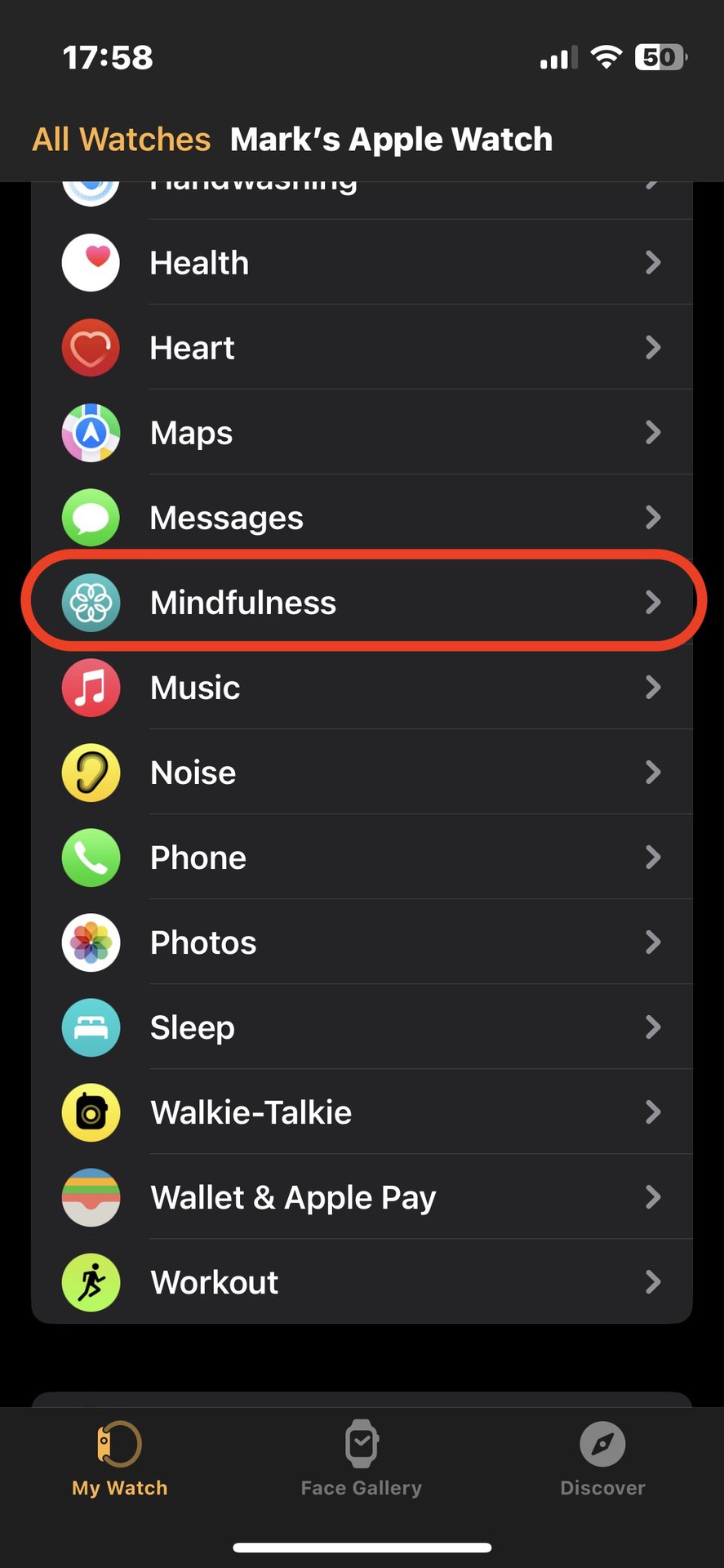Open Health settings
Viewport: 724px width, 1568px height.
click(x=362, y=263)
